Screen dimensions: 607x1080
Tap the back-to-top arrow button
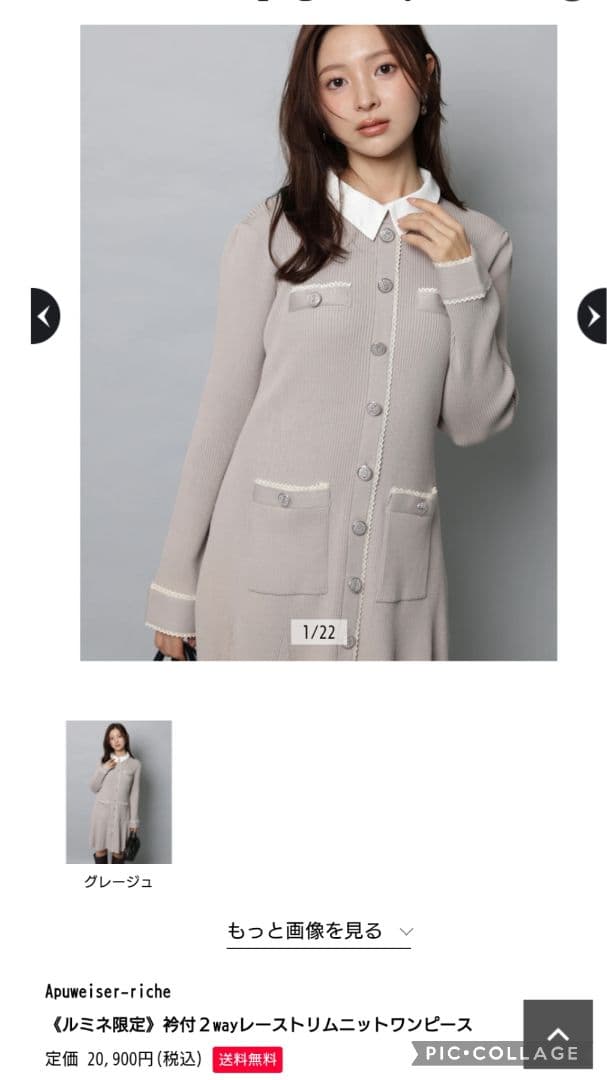coord(557,1033)
